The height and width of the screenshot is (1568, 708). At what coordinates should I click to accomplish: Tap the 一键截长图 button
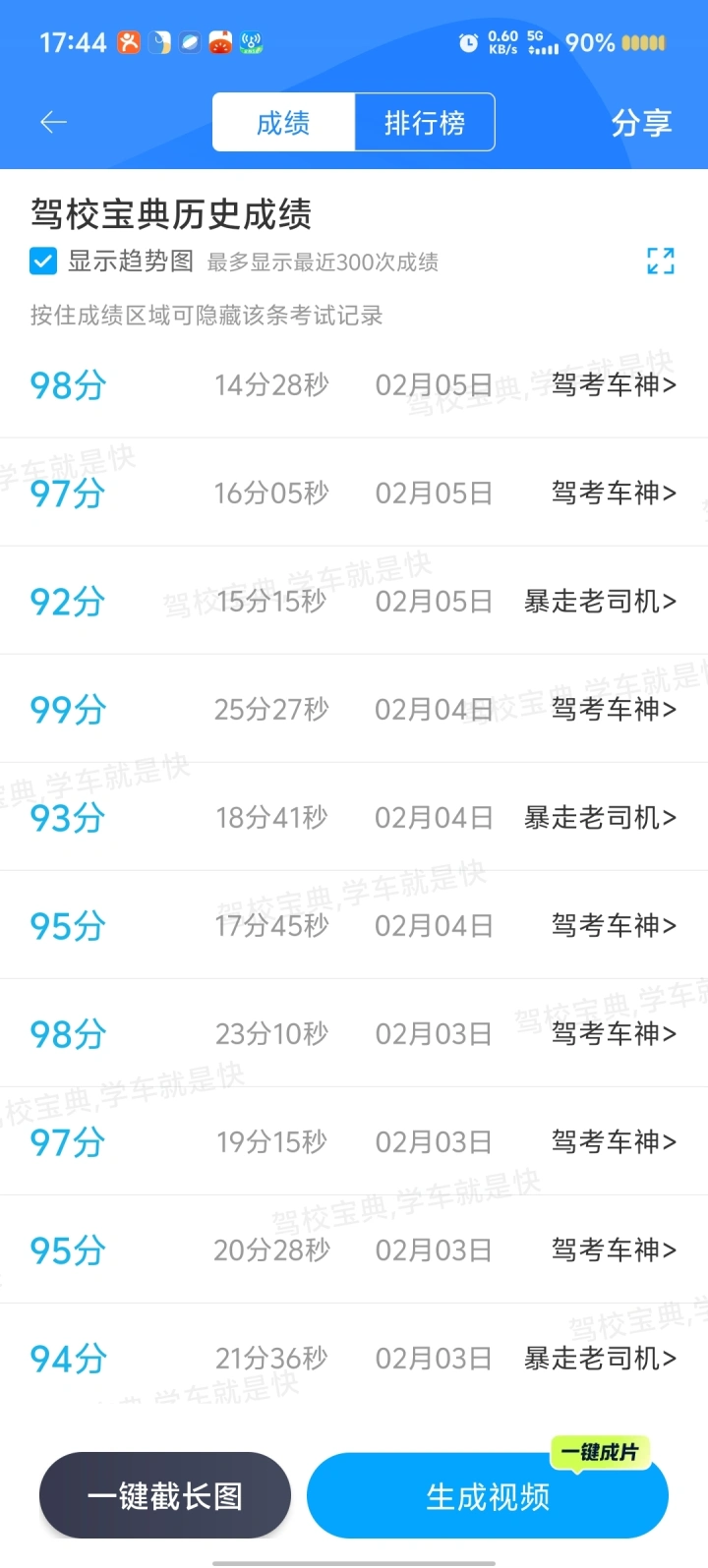(165, 1495)
